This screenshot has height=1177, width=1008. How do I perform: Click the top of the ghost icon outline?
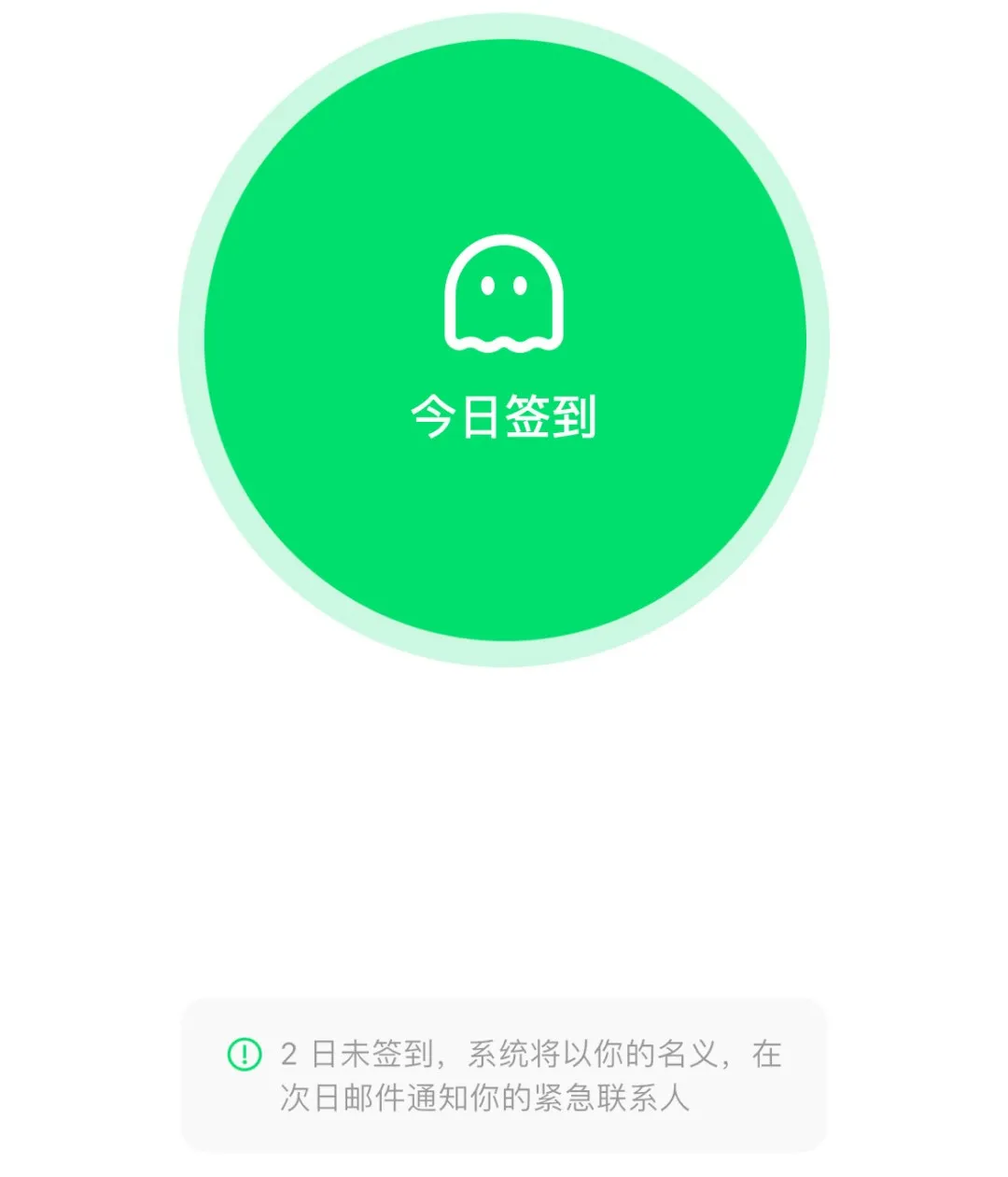[x=504, y=241]
